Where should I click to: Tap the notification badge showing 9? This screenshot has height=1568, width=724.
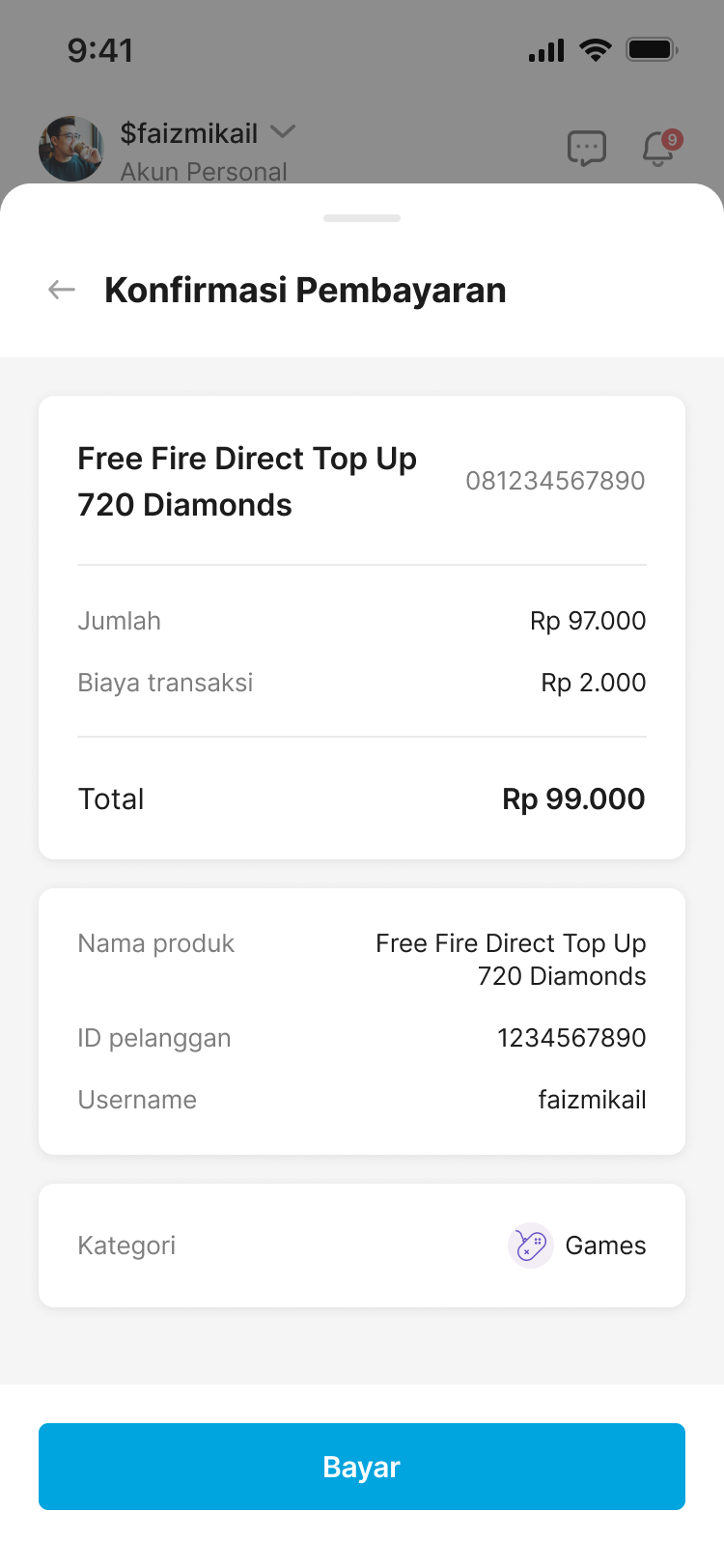click(x=673, y=138)
